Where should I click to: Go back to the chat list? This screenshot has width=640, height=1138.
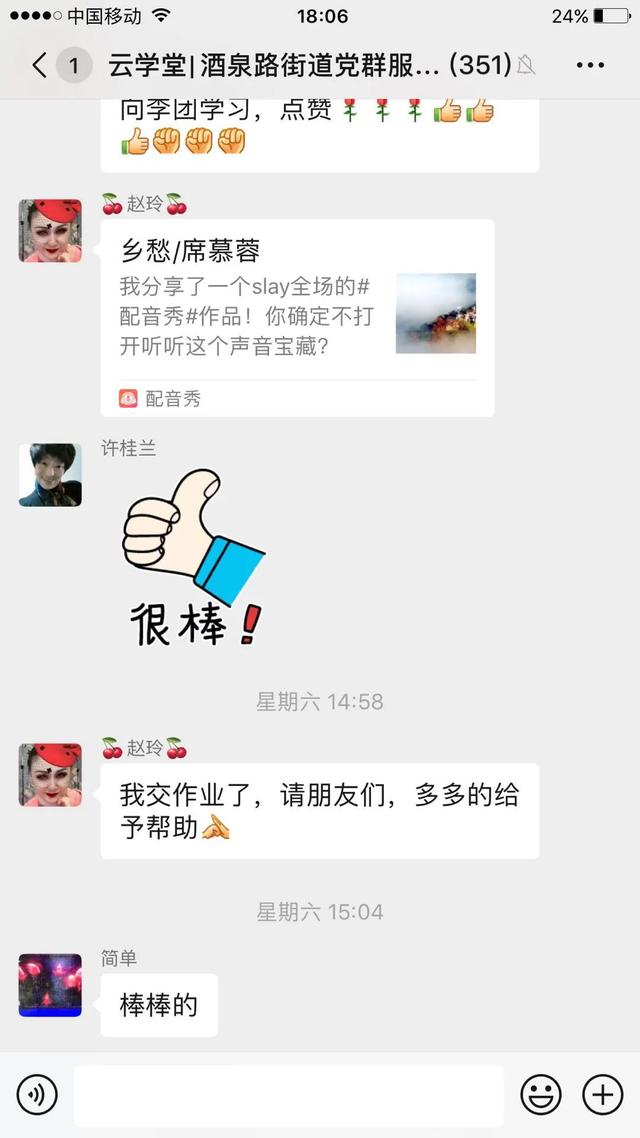40,66
